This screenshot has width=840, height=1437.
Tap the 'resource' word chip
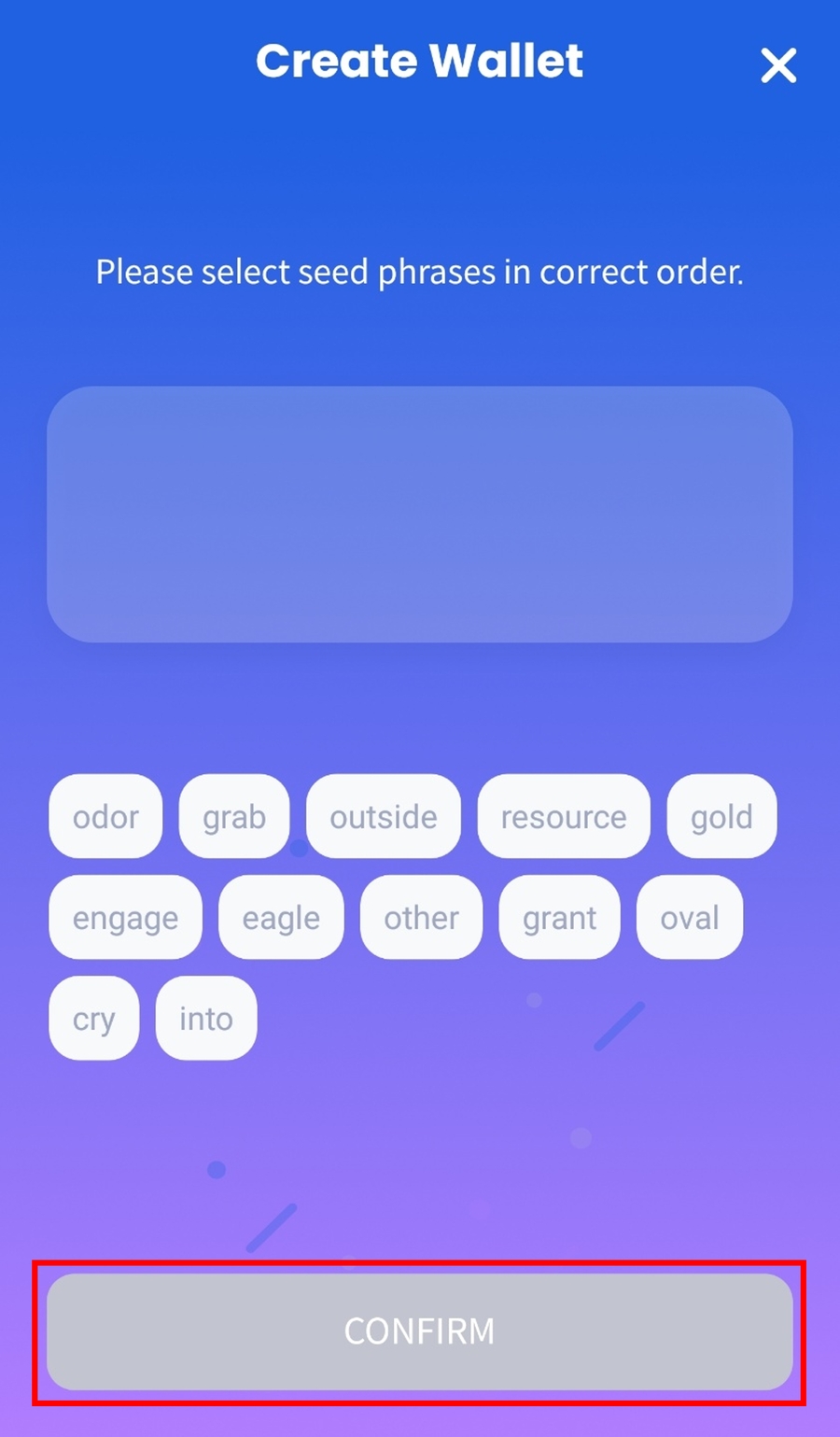[x=564, y=817]
